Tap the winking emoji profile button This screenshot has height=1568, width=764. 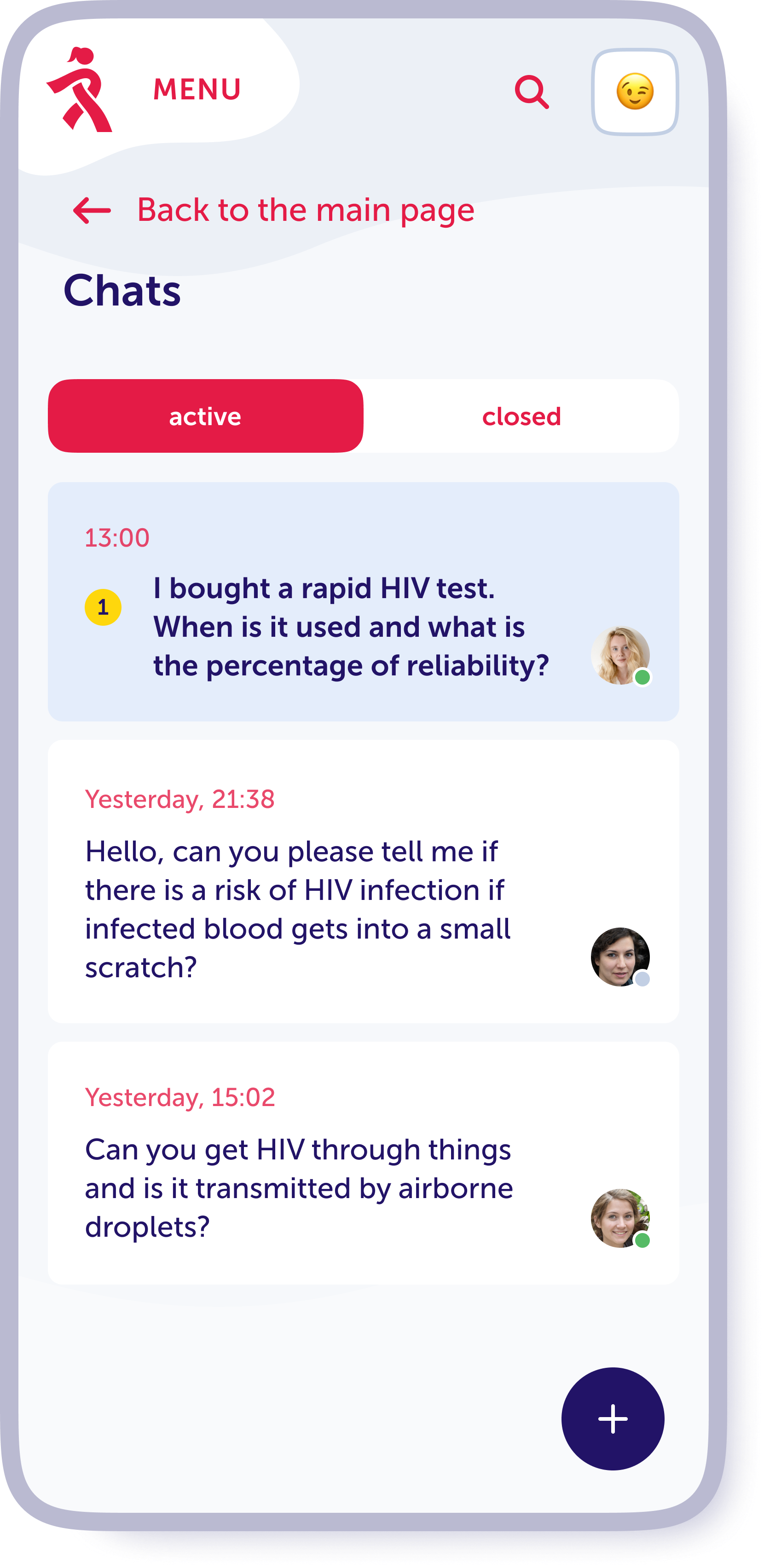coord(634,92)
